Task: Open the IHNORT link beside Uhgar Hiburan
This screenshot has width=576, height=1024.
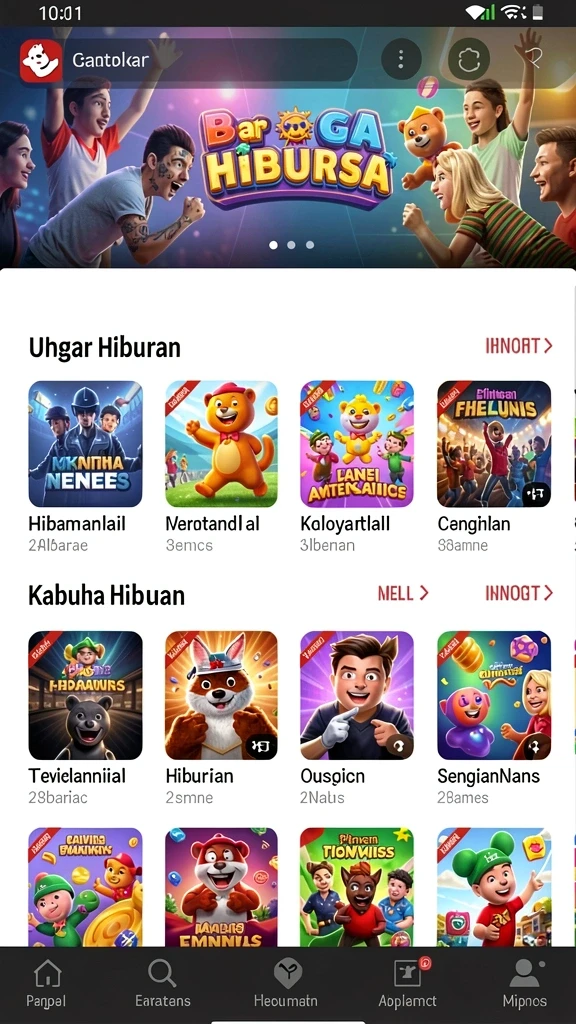Action: pyautogui.click(x=519, y=345)
